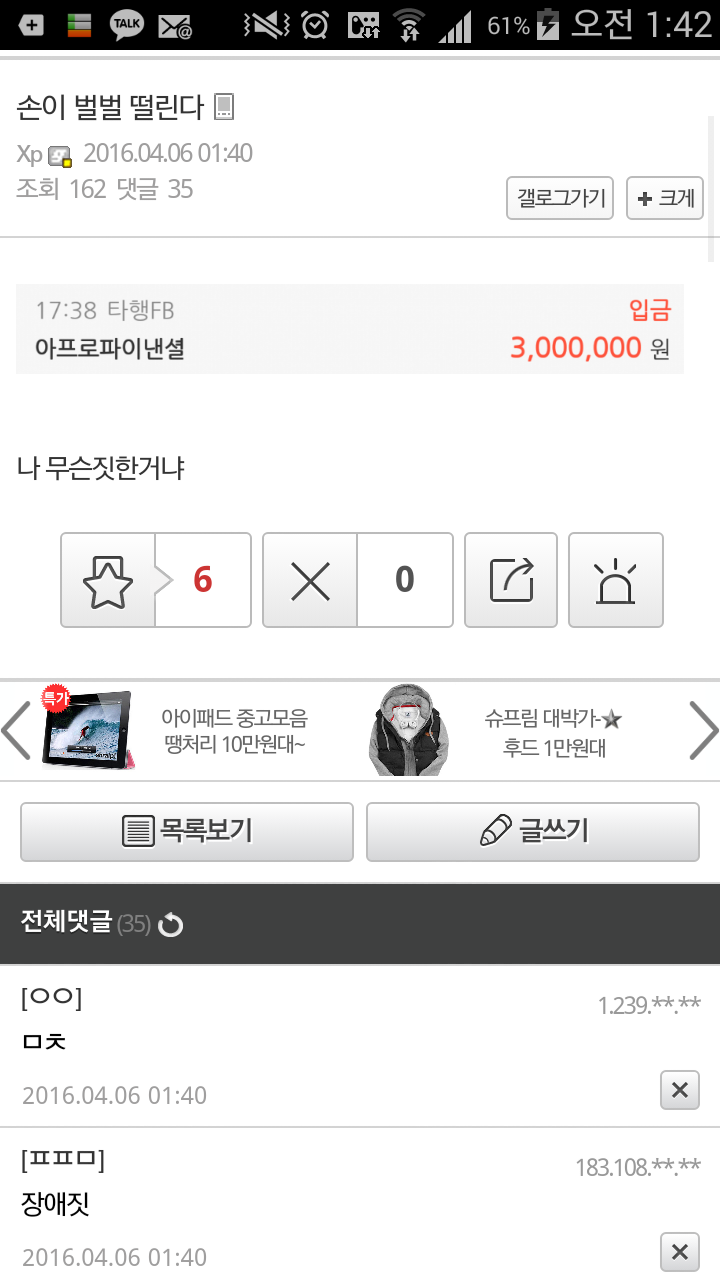Delete the 장애짓 comment by [ㅍㅍㅁ]
Image resolution: width=720 pixels, height=1280 pixels.
point(680,1252)
